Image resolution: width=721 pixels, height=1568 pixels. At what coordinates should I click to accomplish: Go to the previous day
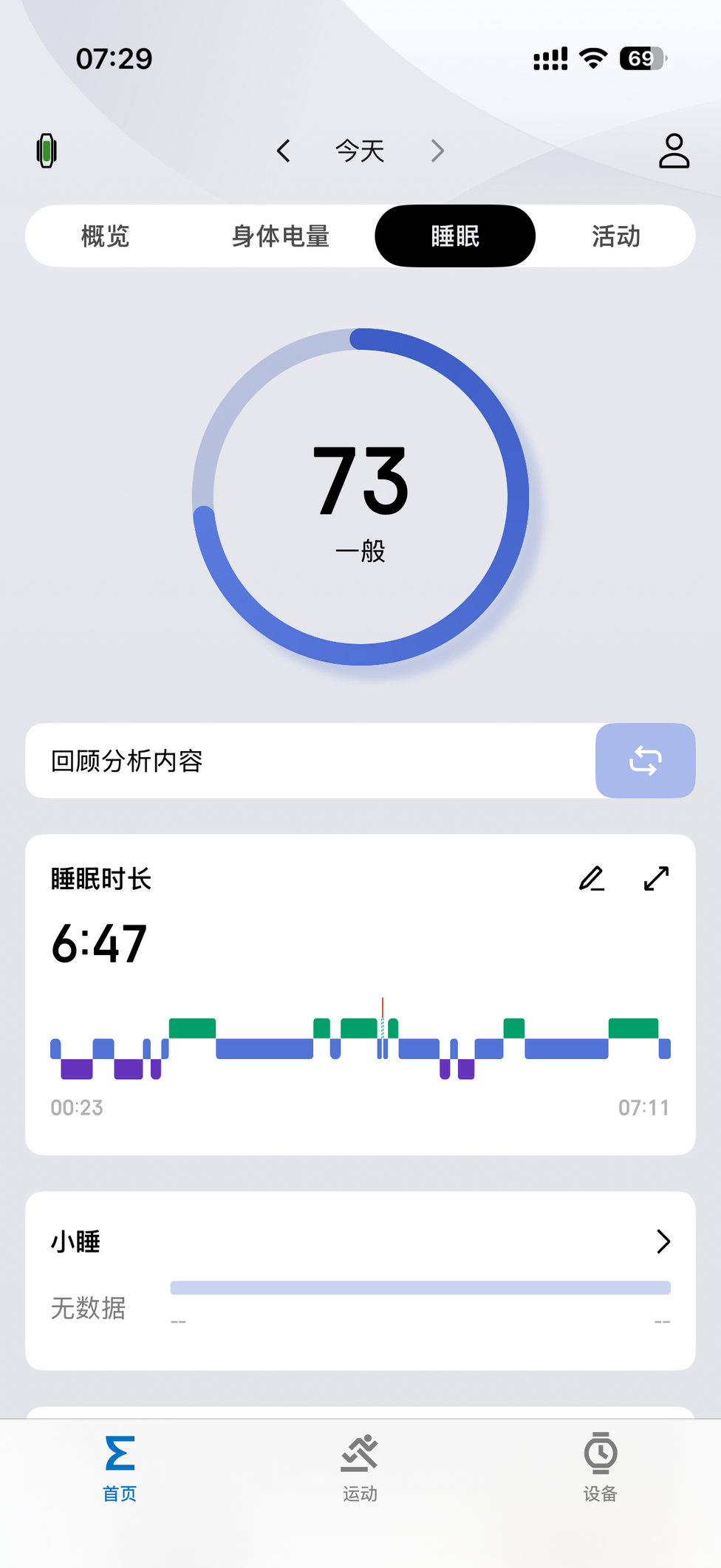284,151
